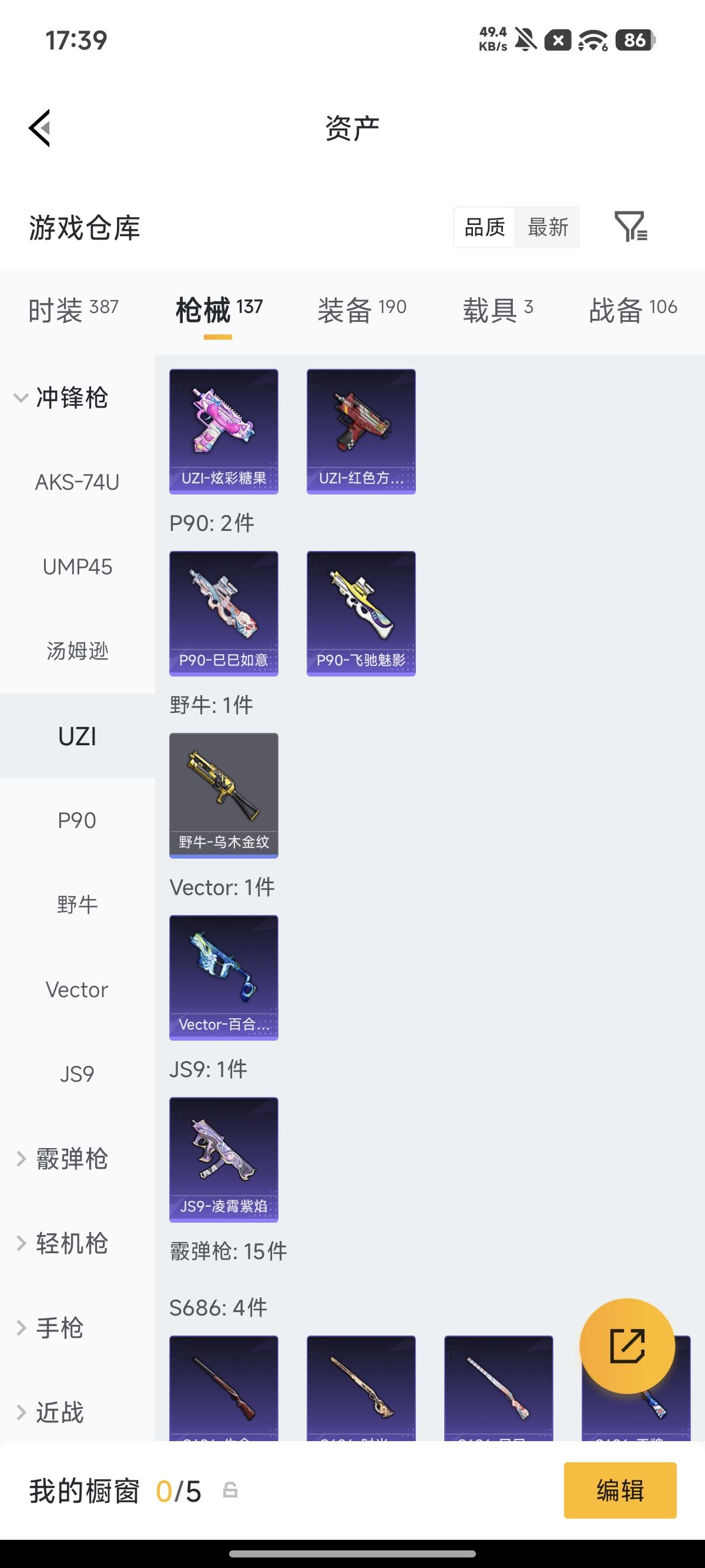The height and width of the screenshot is (1568, 705).
Task: Open the filter icon beside 最新
Action: (631, 227)
